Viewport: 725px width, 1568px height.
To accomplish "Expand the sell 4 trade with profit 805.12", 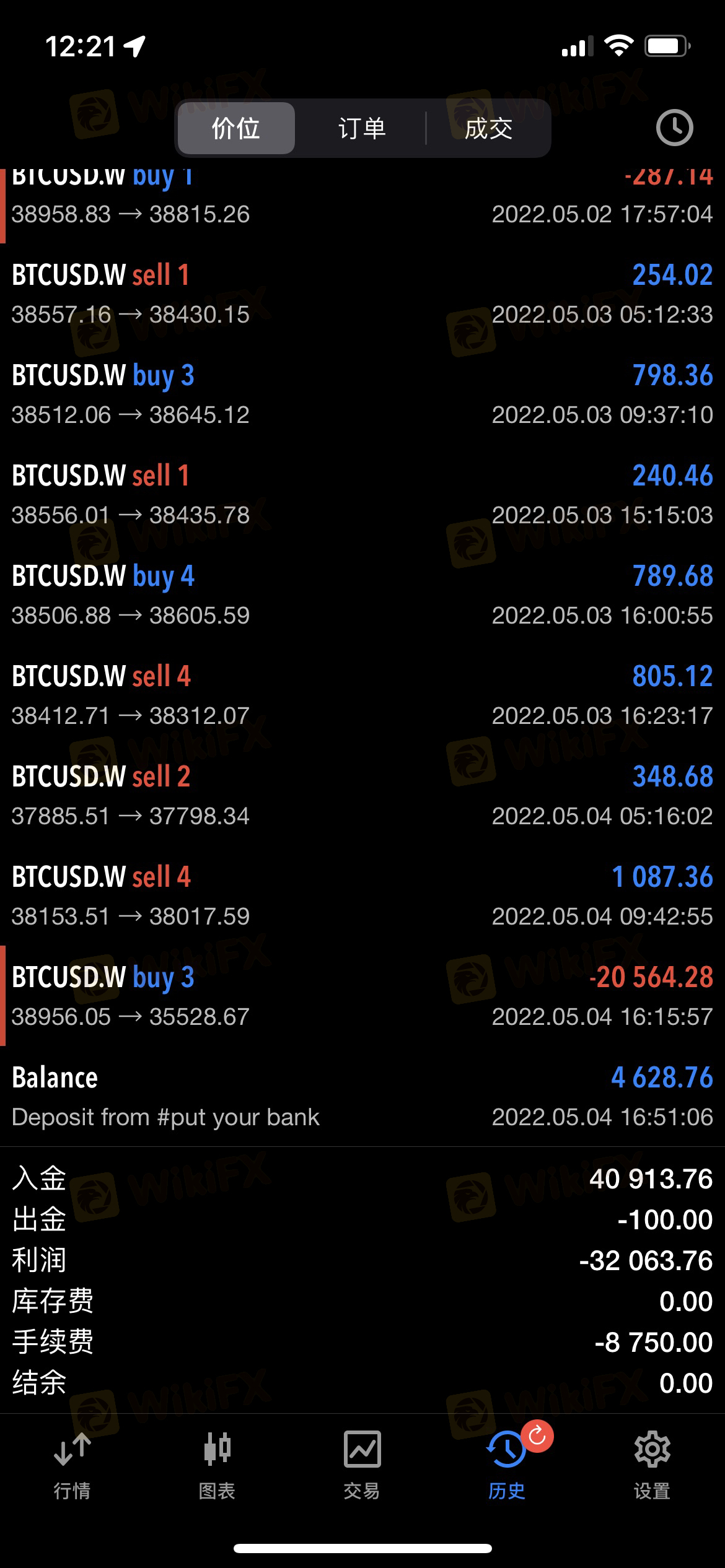I will tap(362, 695).
